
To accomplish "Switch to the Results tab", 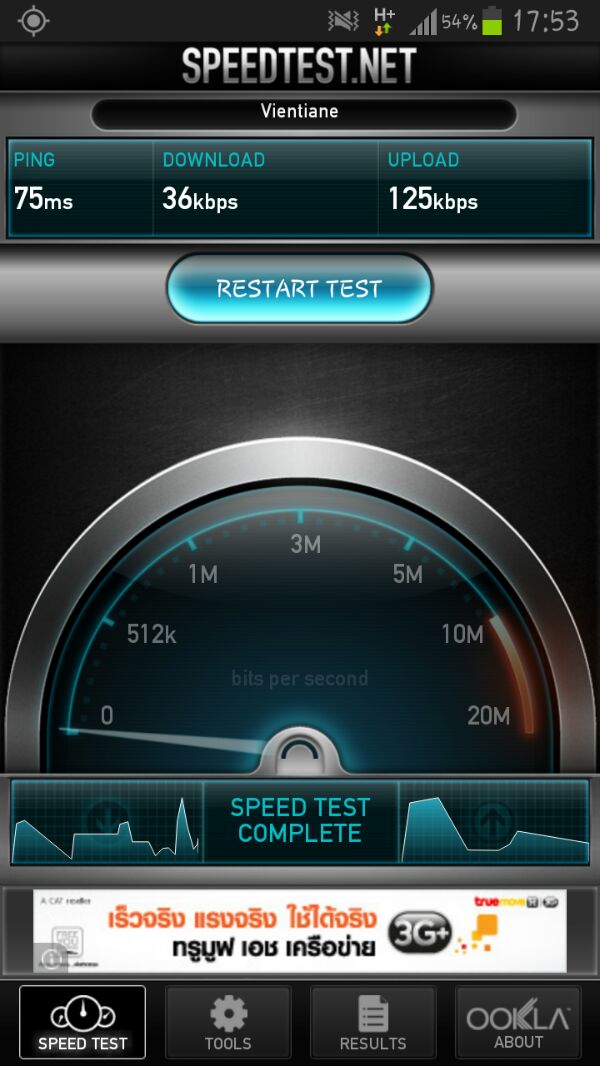I will click(373, 1022).
